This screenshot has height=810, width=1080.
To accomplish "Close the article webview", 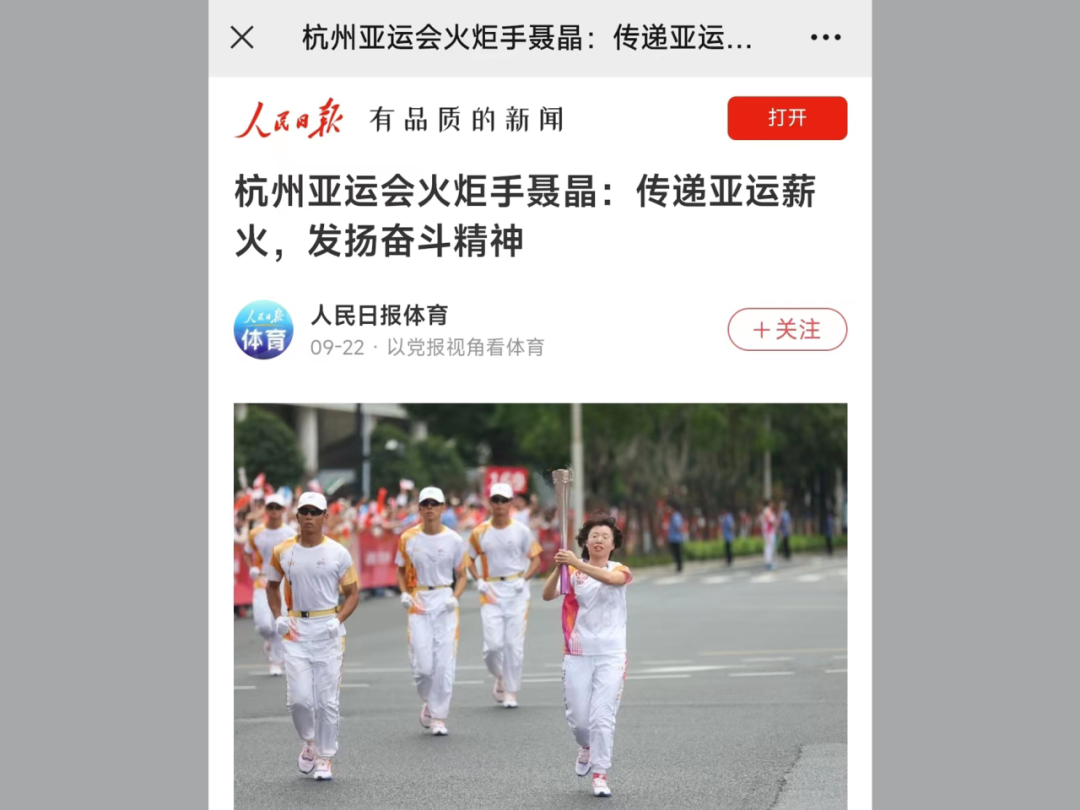I will [242, 38].
